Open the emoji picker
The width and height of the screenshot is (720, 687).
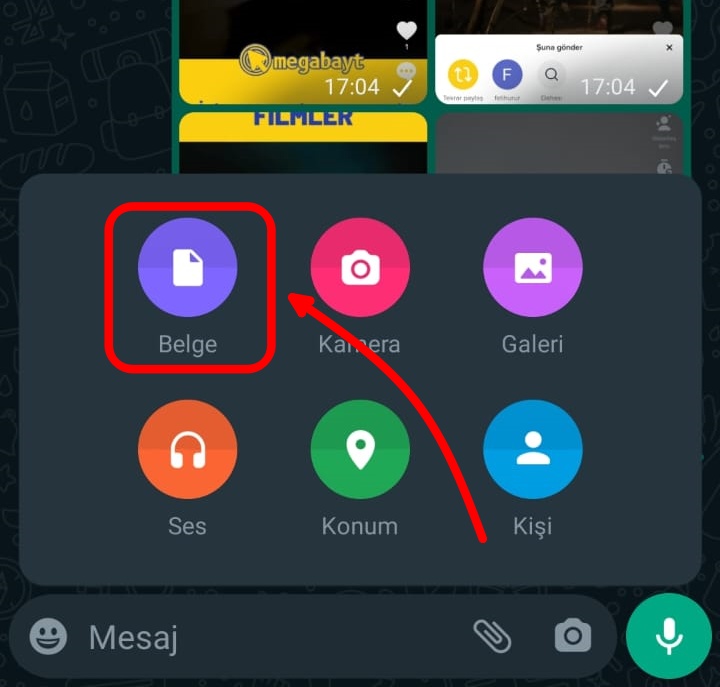click(x=48, y=636)
